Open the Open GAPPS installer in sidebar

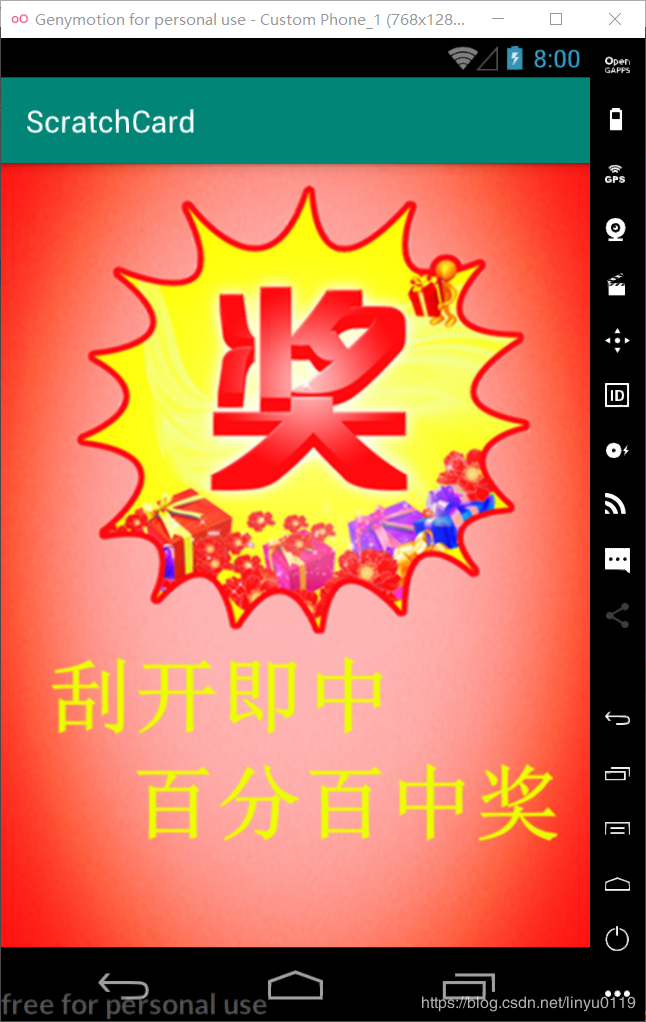click(x=617, y=66)
